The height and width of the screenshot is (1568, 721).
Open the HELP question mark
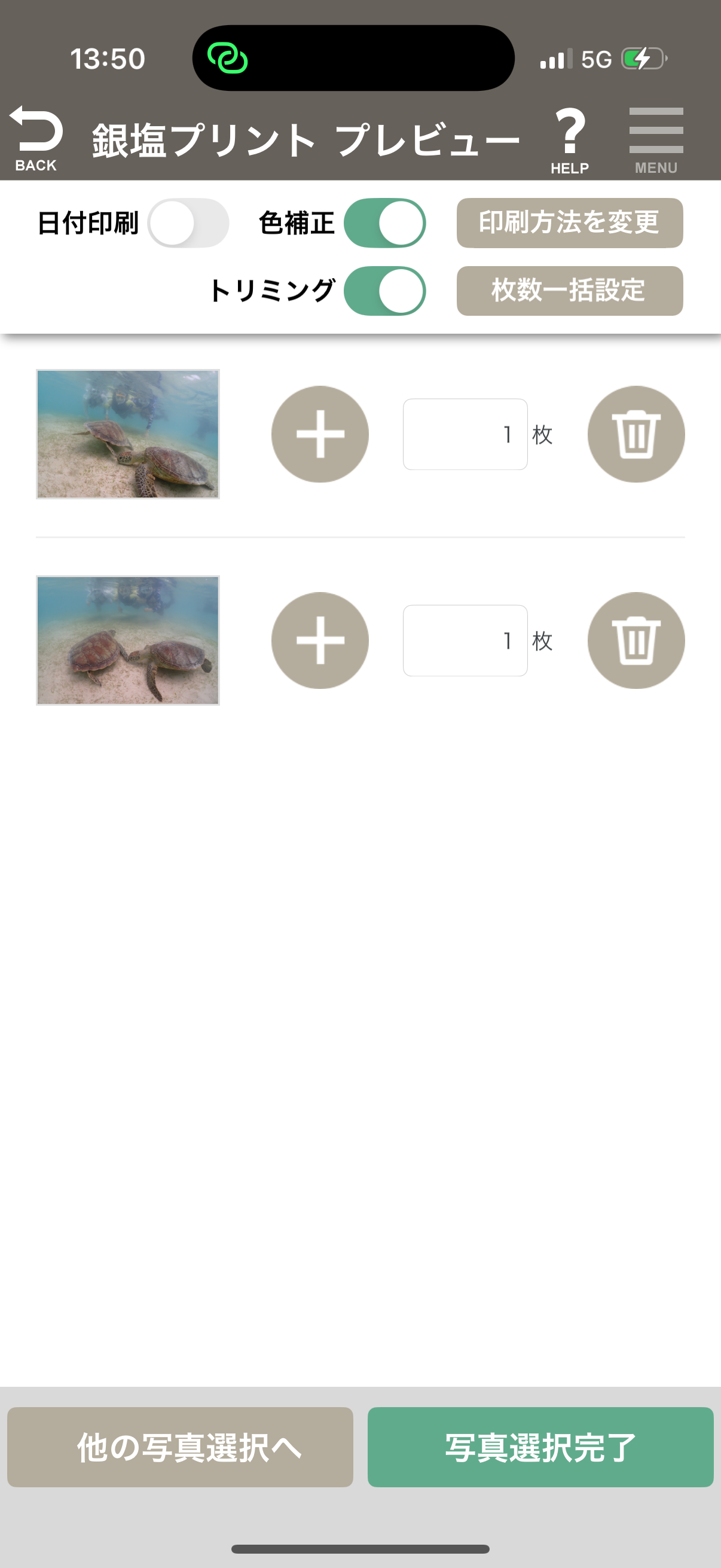(570, 140)
